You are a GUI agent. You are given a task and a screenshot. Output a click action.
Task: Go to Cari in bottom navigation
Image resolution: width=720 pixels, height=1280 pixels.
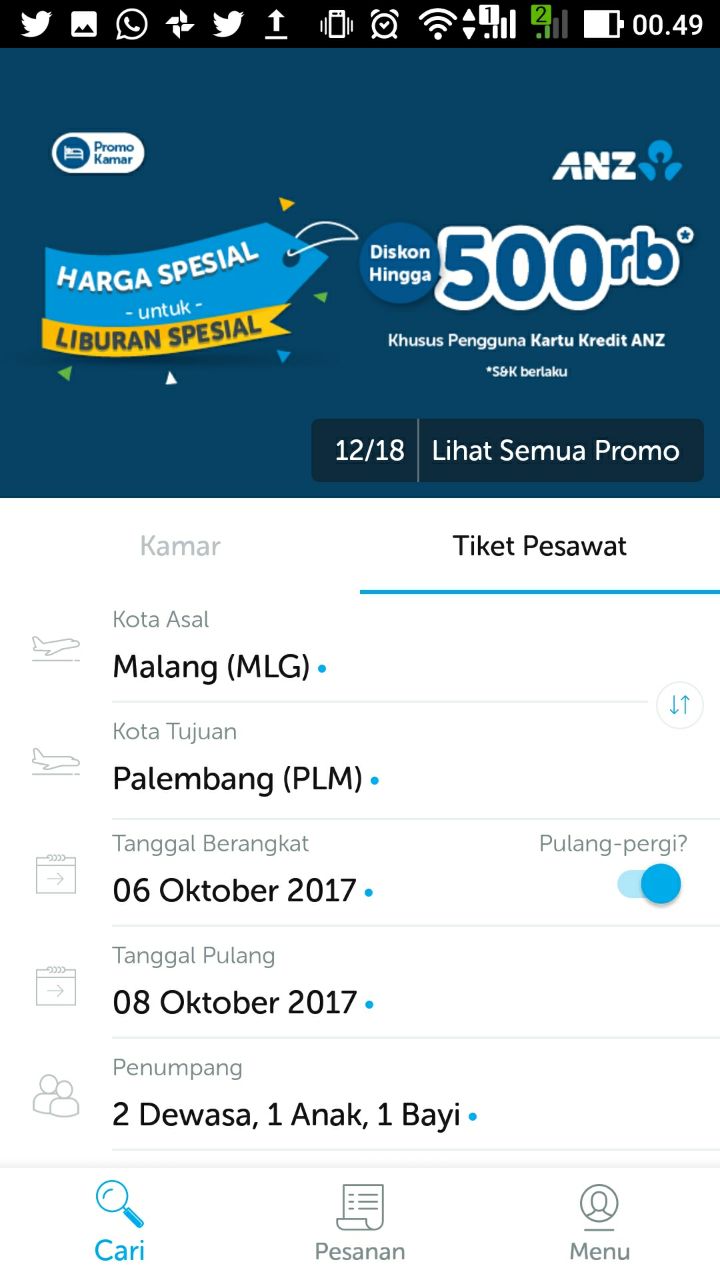(x=120, y=1222)
